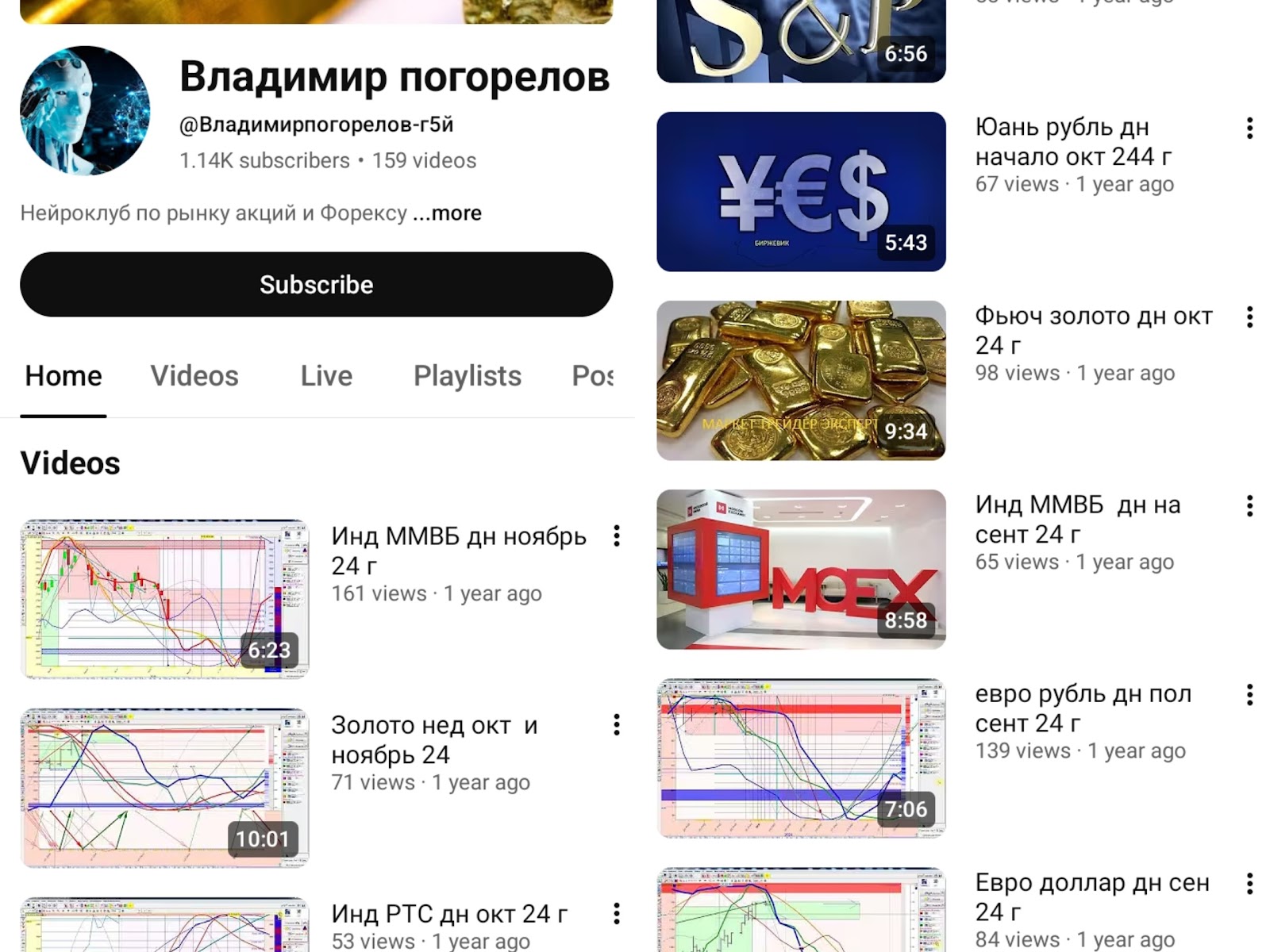Play video евро рубль дн пол сент 24 г
1270x952 pixels.
pyautogui.click(x=801, y=758)
